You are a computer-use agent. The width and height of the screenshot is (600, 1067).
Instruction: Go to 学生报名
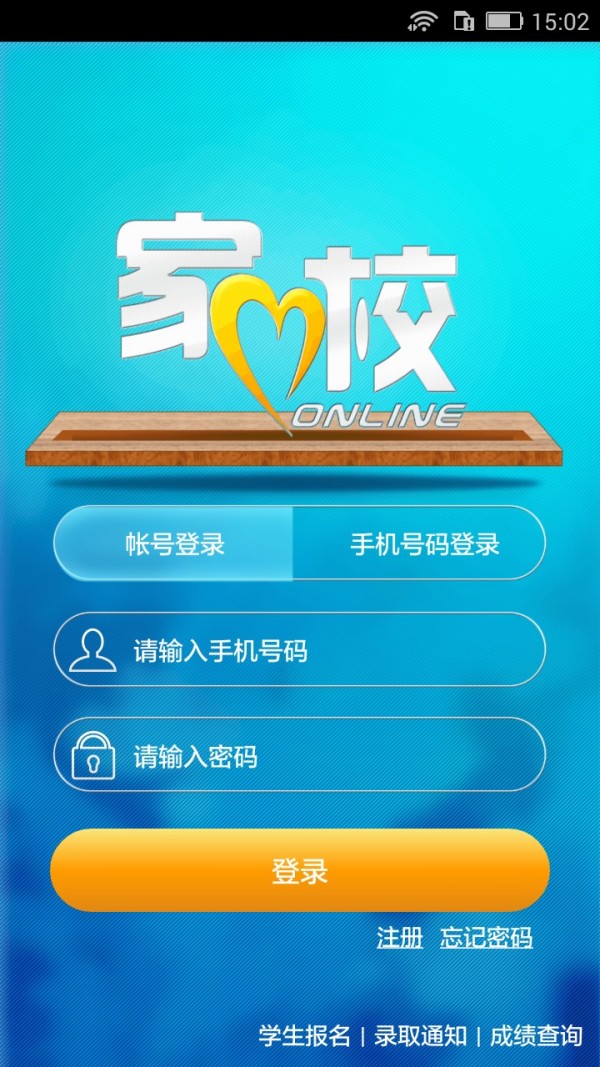click(x=305, y=1035)
